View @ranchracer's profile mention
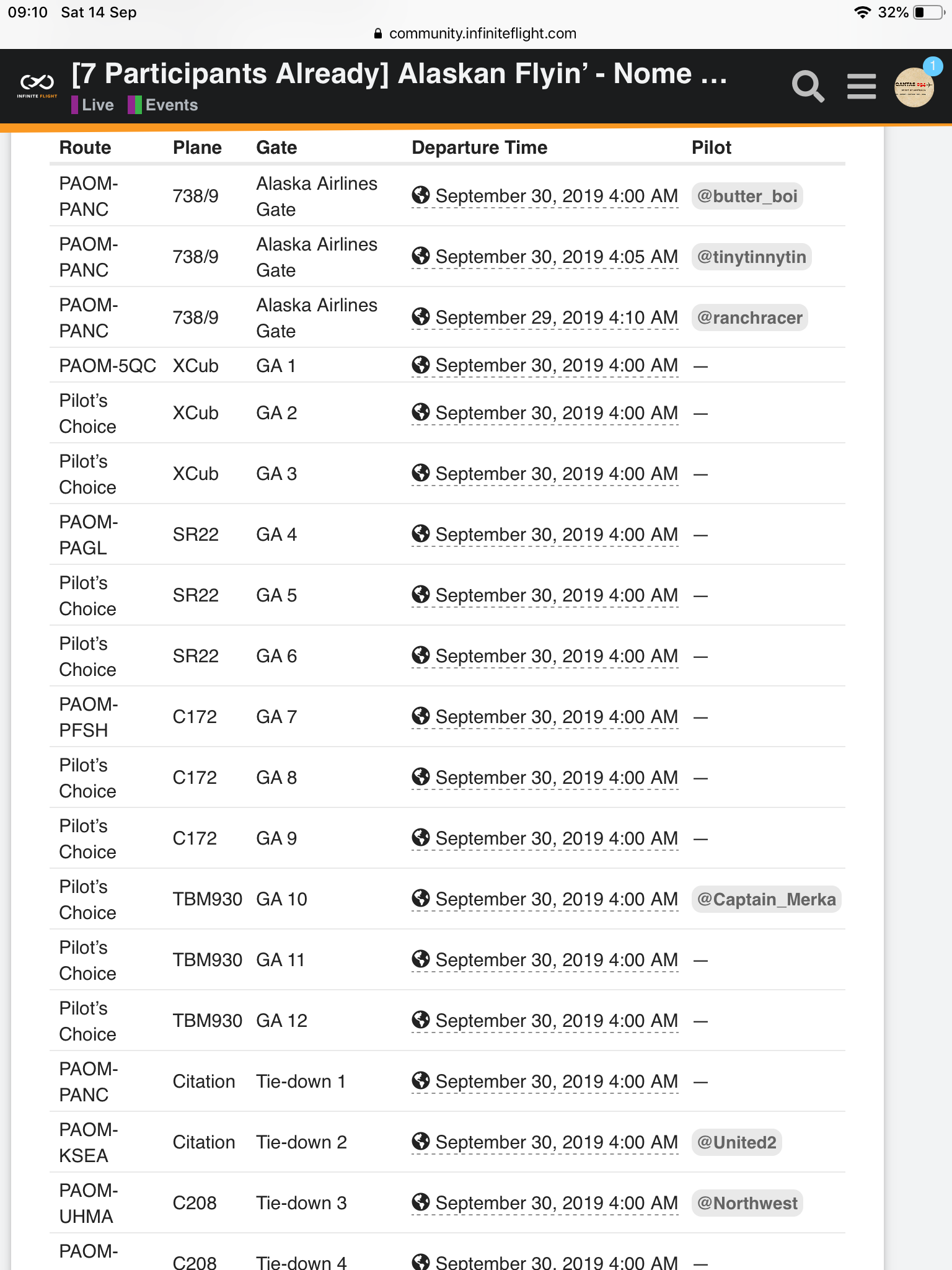Viewport: 952px width, 1270px height. pyautogui.click(x=749, y=317)
